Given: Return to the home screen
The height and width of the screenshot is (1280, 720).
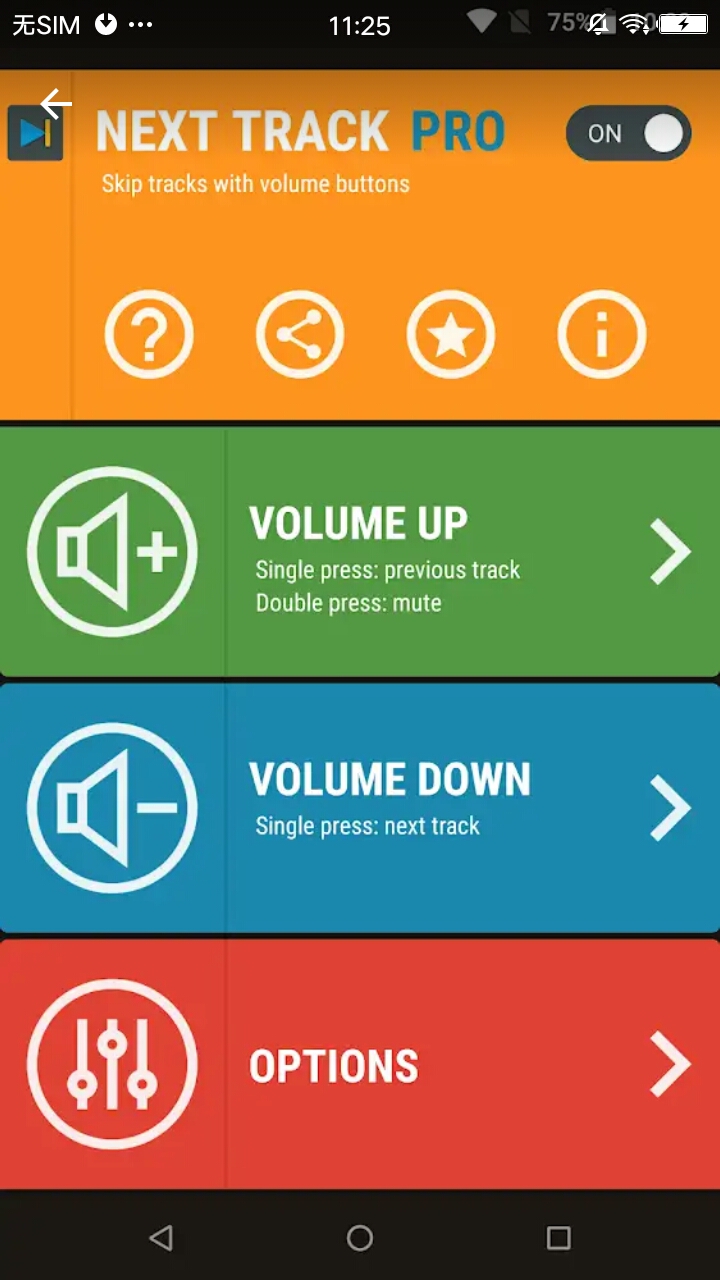Looking at the screenshot, I should tap(360, 1238).
